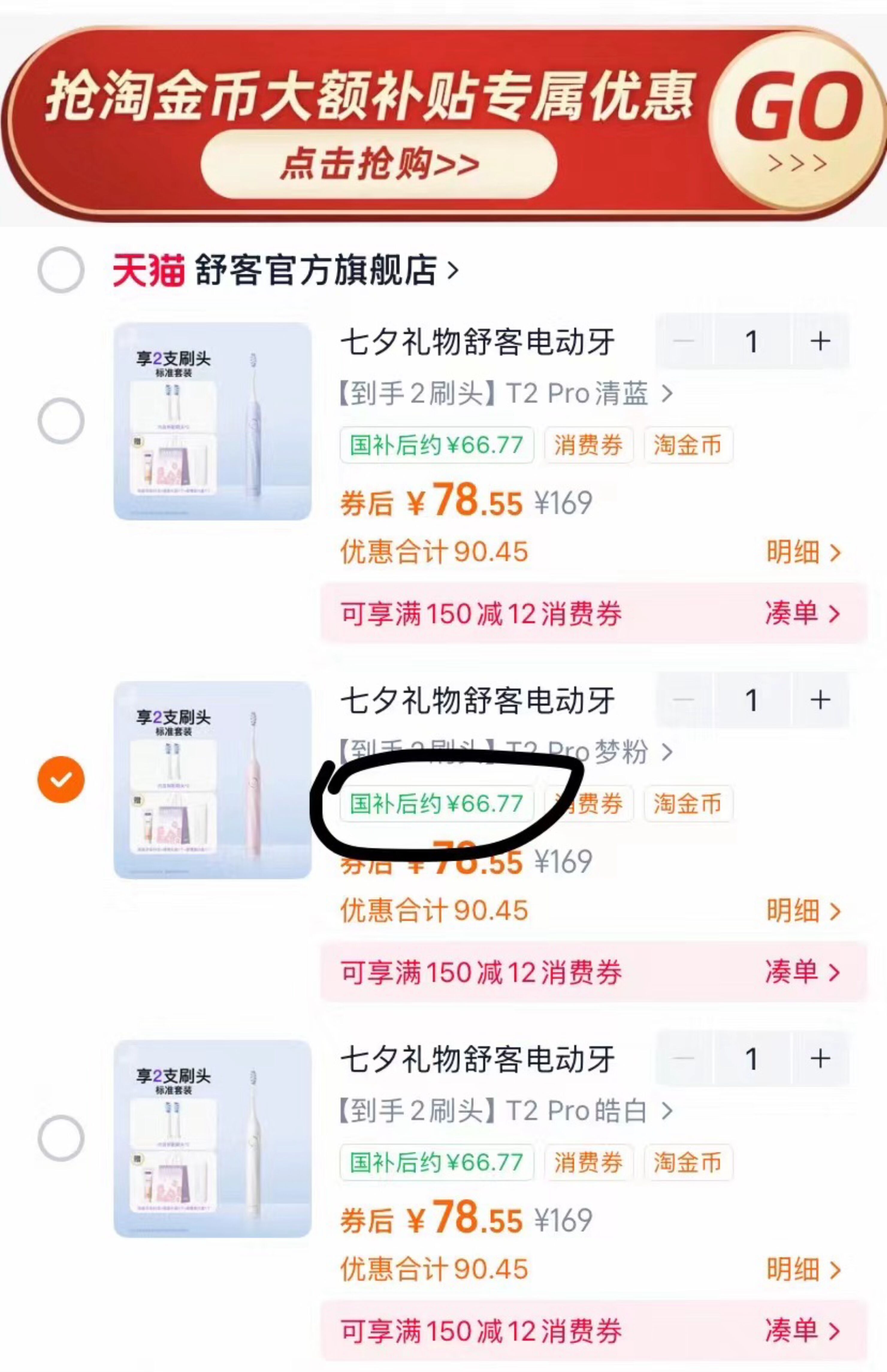
Task: Click the 淘金币 tag on first product
Action: tap(689, 445)
